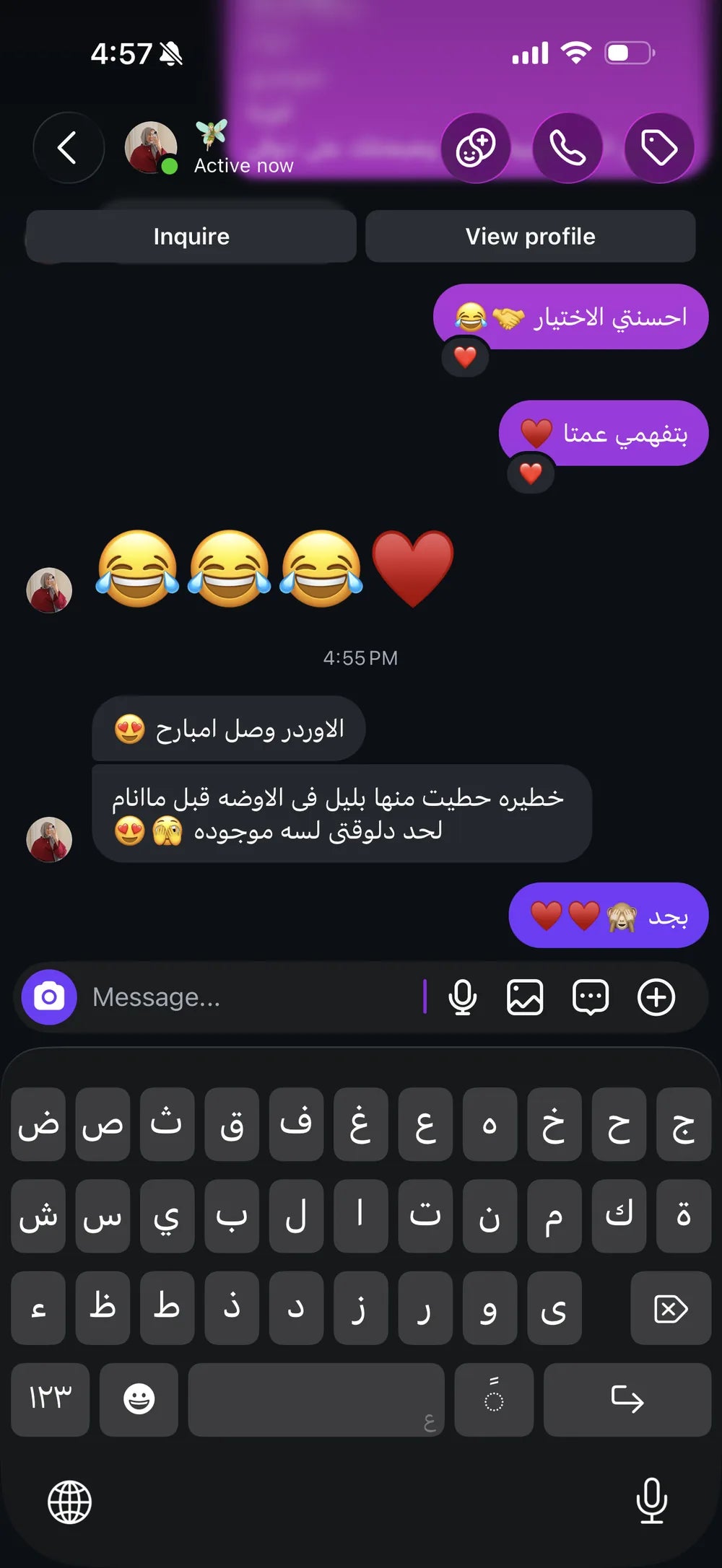Go back from the chat
Image resolution: width=722 pixels, height=1568 pixels.
point(68,148)
